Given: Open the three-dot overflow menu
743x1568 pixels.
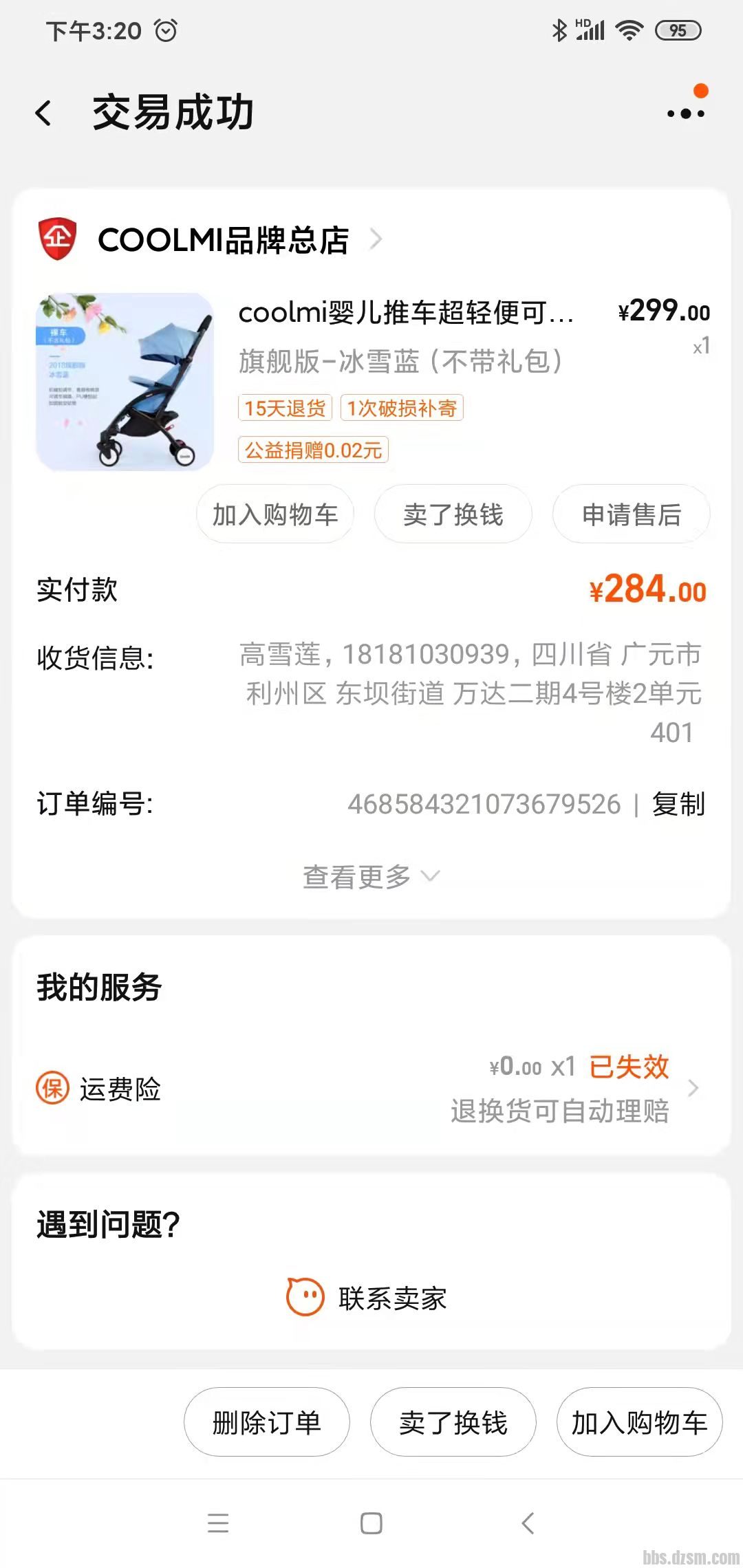Looking at the screenshot, I should [685, 113].
